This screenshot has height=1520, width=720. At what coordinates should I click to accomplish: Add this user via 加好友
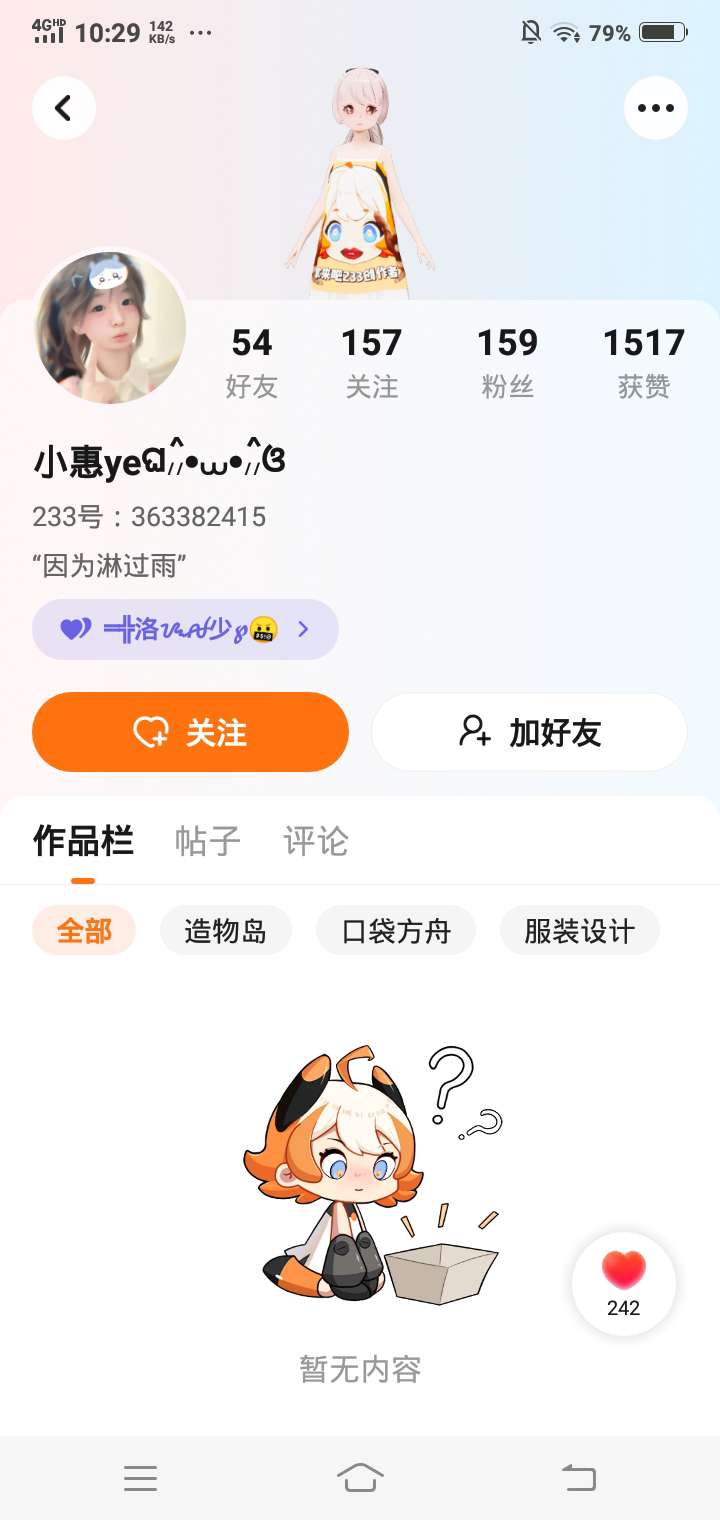[529, 732]
